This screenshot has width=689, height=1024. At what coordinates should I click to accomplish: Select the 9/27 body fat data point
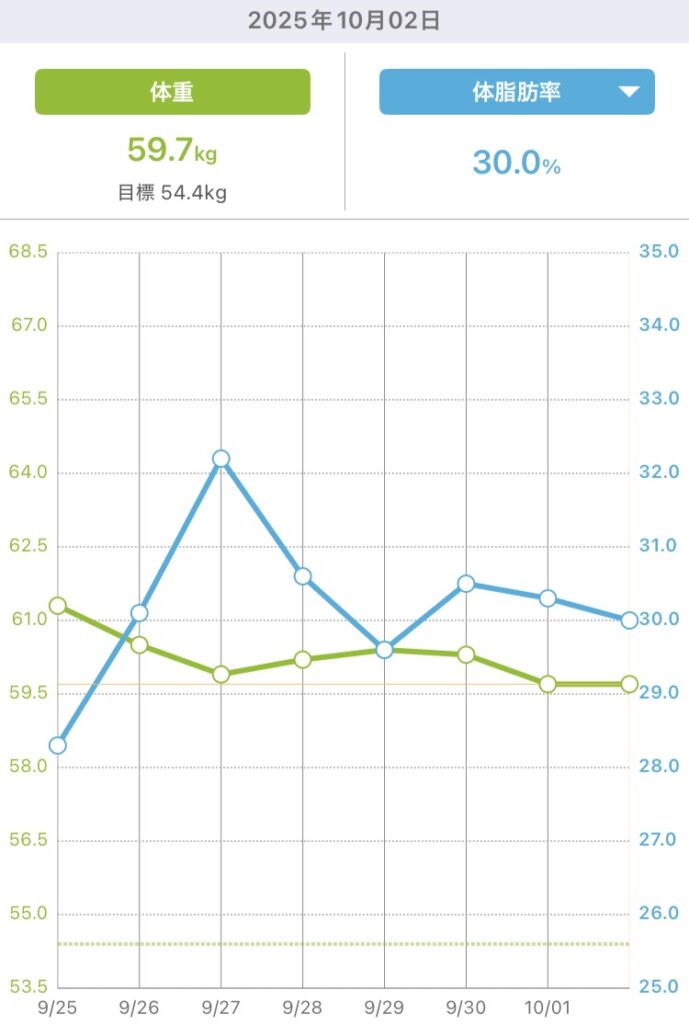221,459
